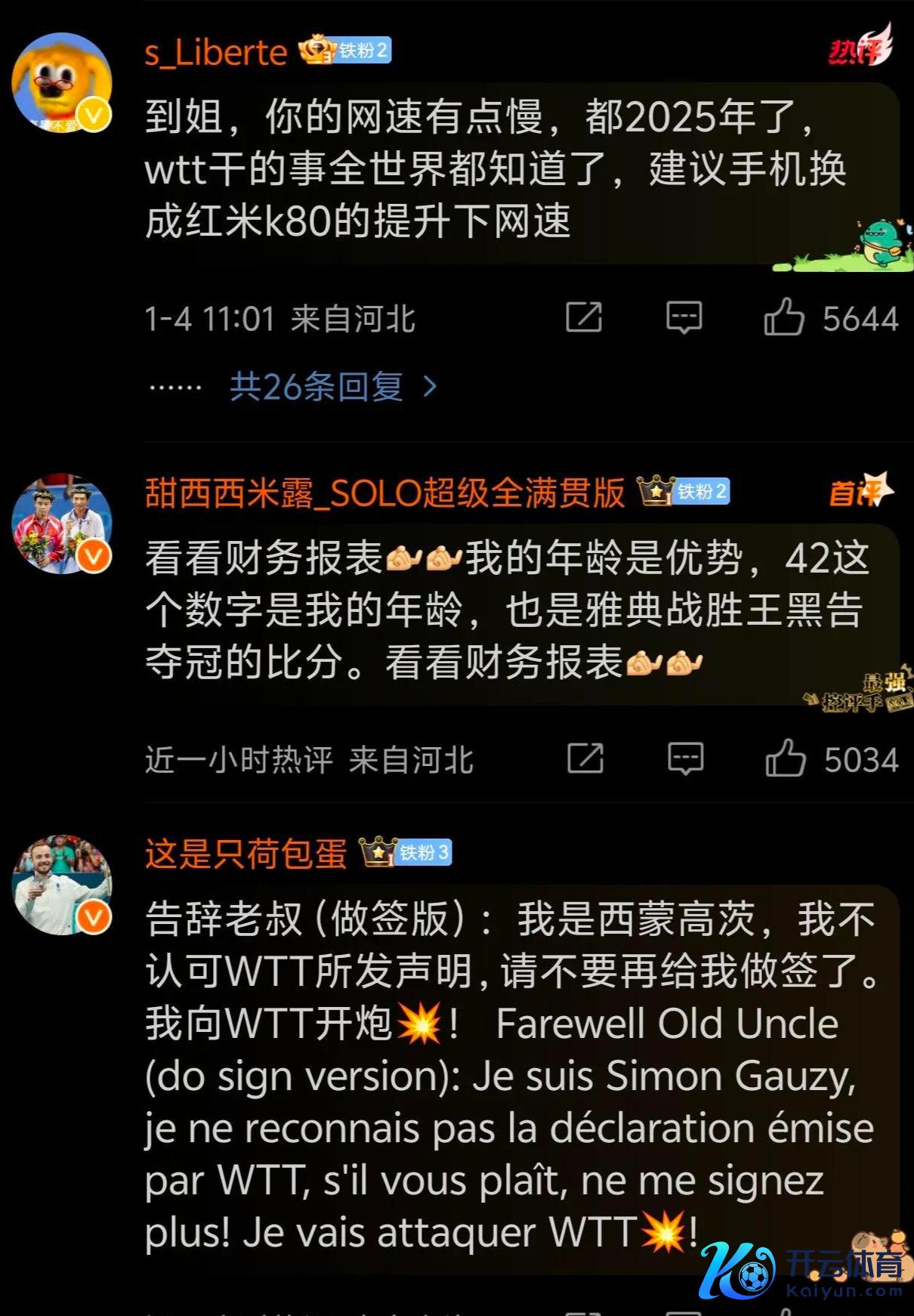
Task: Open s_Liberte's profile avatar
Action: (x=62, y=82)
